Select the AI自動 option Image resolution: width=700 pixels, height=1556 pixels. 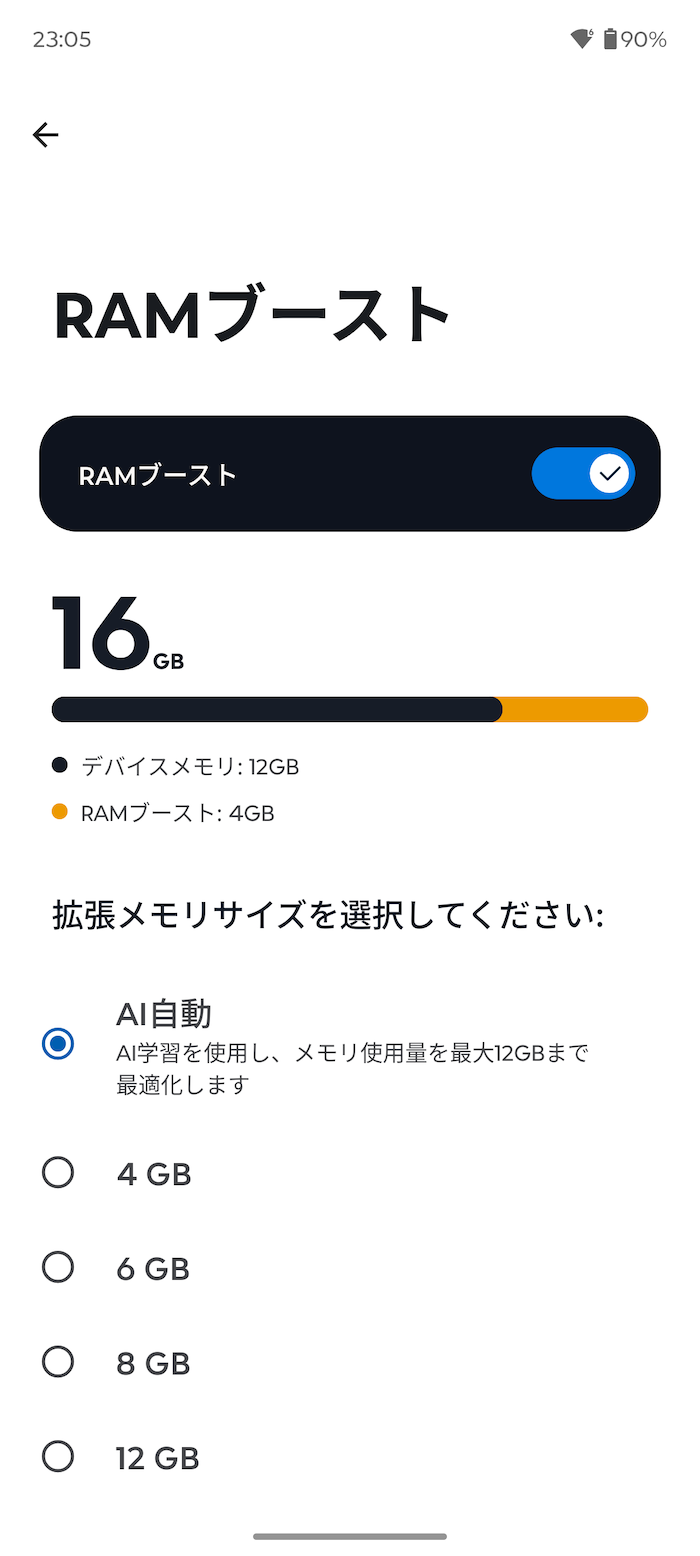point(350,1045)
